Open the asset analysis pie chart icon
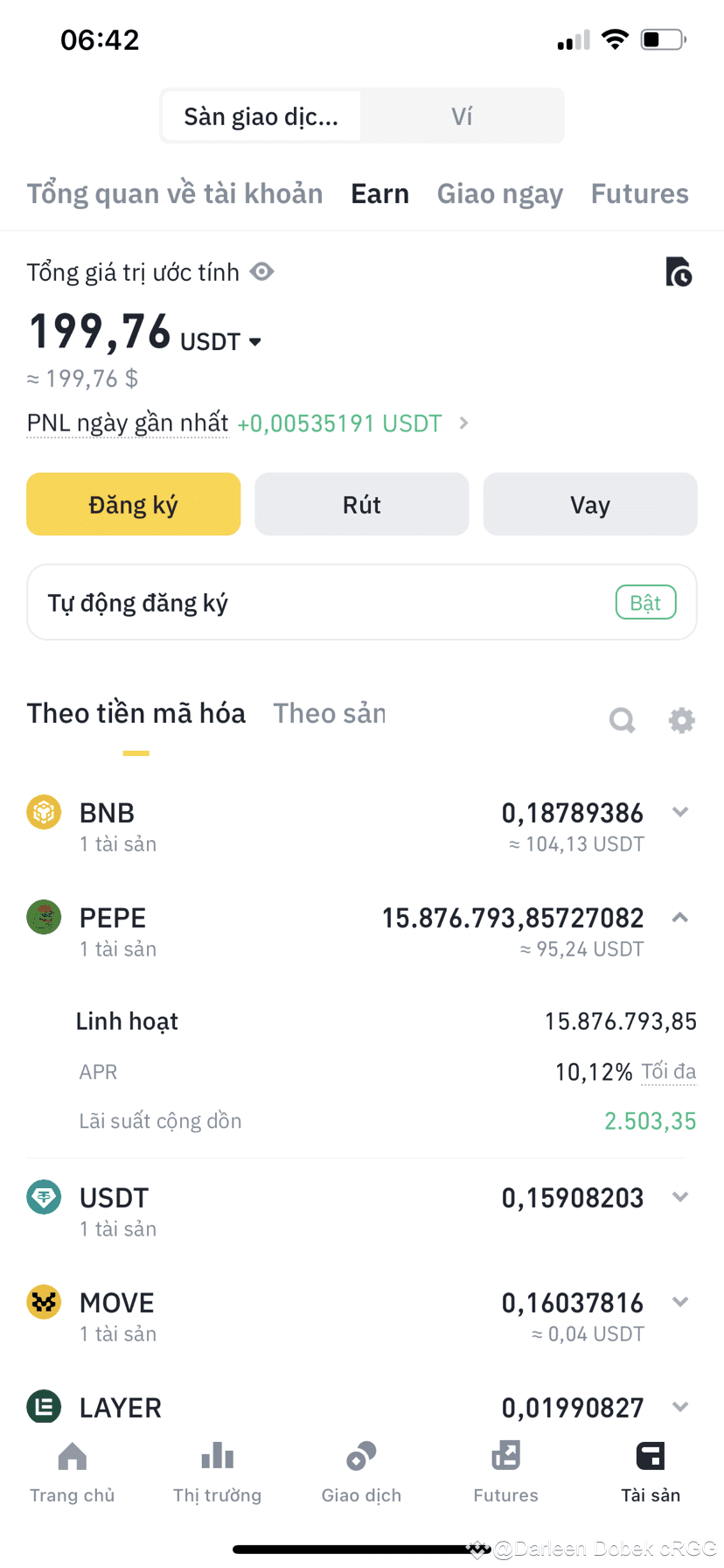The image size is (724, 1568). click(x=679, y=272)
